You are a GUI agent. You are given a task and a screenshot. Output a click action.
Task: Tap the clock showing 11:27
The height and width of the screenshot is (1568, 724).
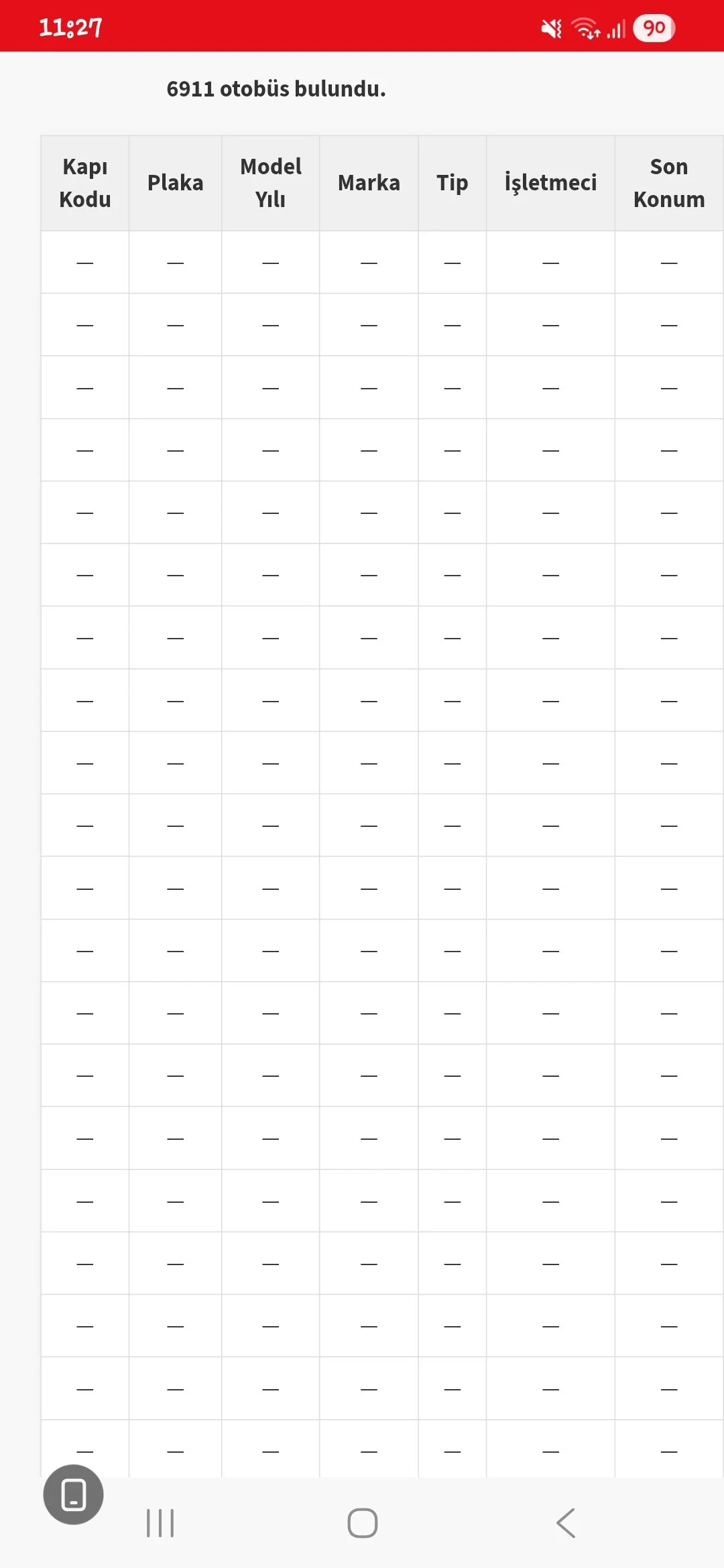click(71, 27)
